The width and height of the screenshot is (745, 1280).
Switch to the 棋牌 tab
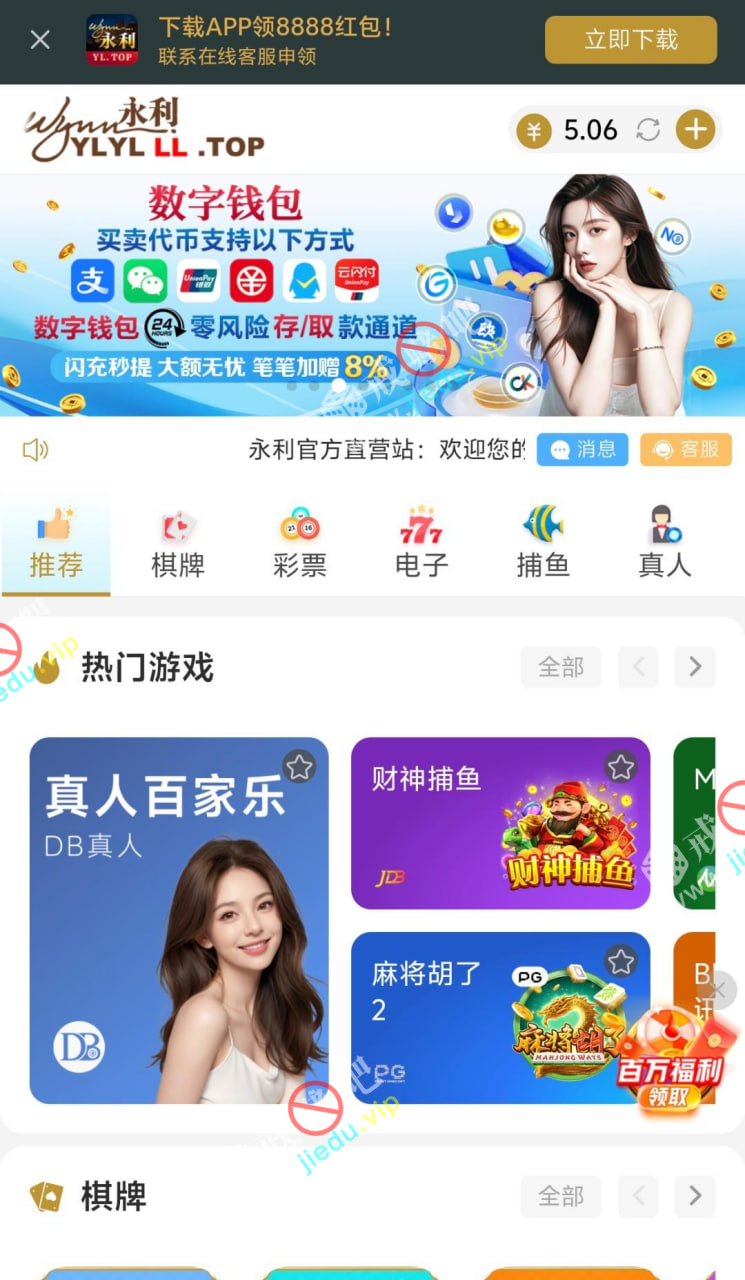pyautogui.click(x=178, y=545)
